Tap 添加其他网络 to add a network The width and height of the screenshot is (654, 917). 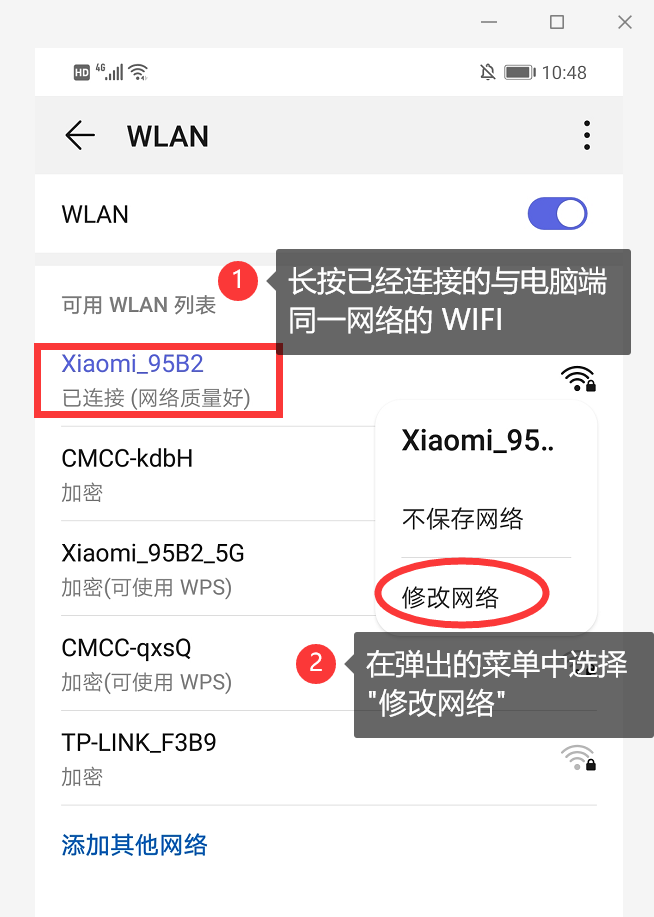pyautogui.click(x=135, y=845)
